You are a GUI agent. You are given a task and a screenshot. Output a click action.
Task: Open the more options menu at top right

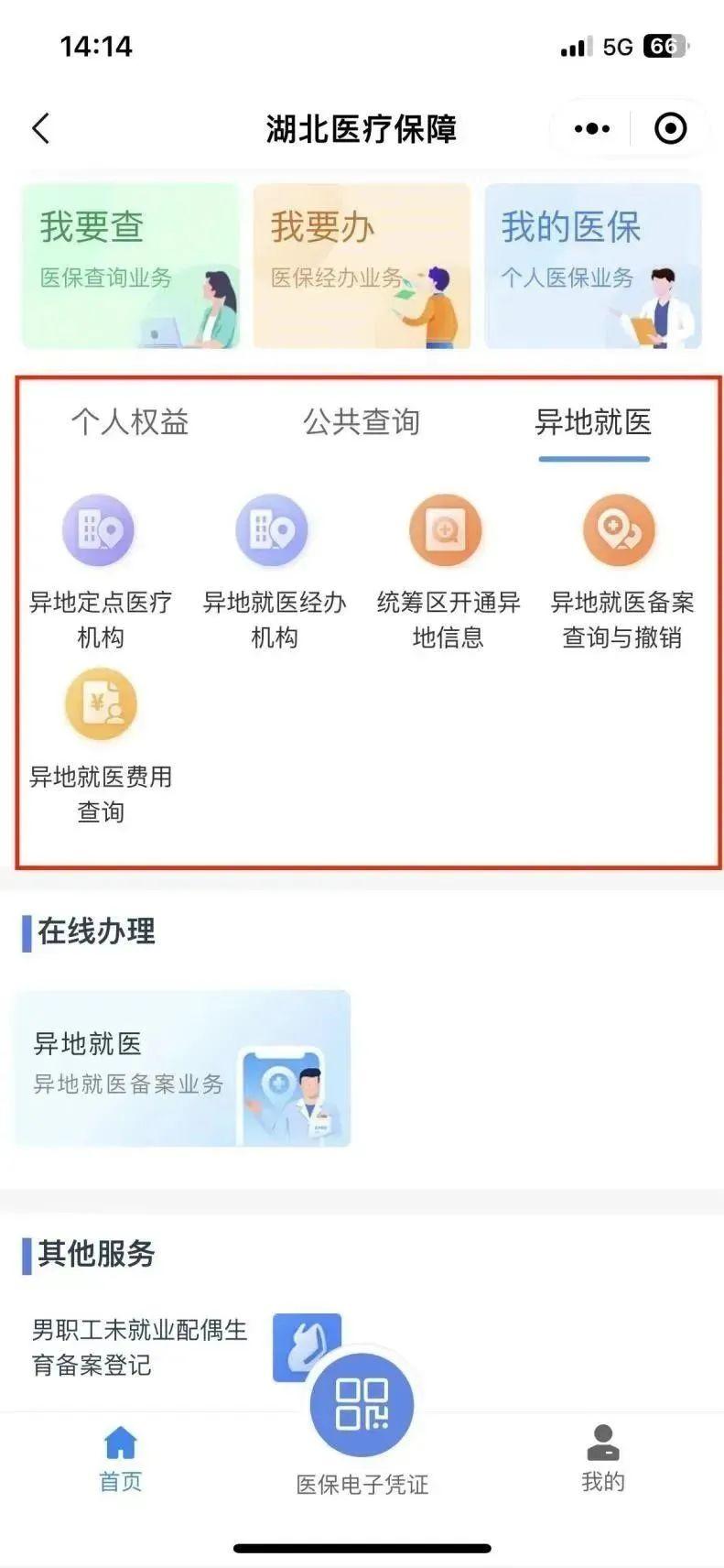click(590, 127)
